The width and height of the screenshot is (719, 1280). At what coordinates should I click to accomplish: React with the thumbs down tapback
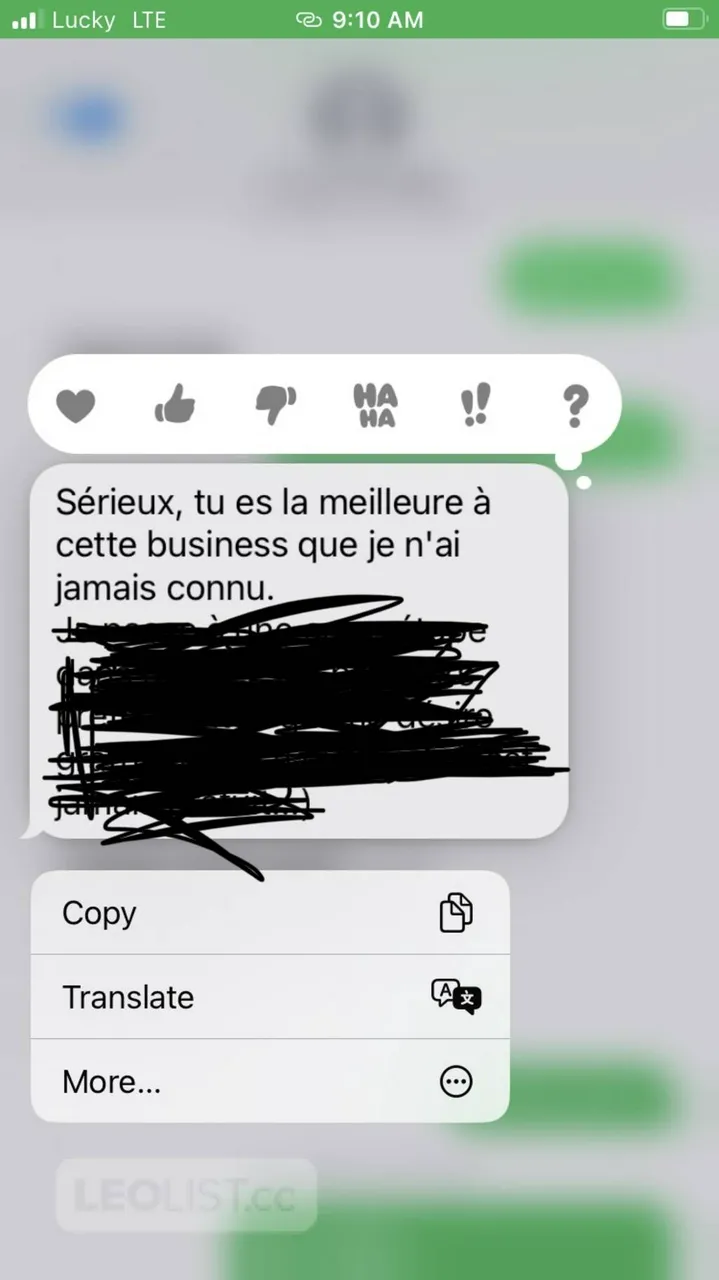point(276,406)
